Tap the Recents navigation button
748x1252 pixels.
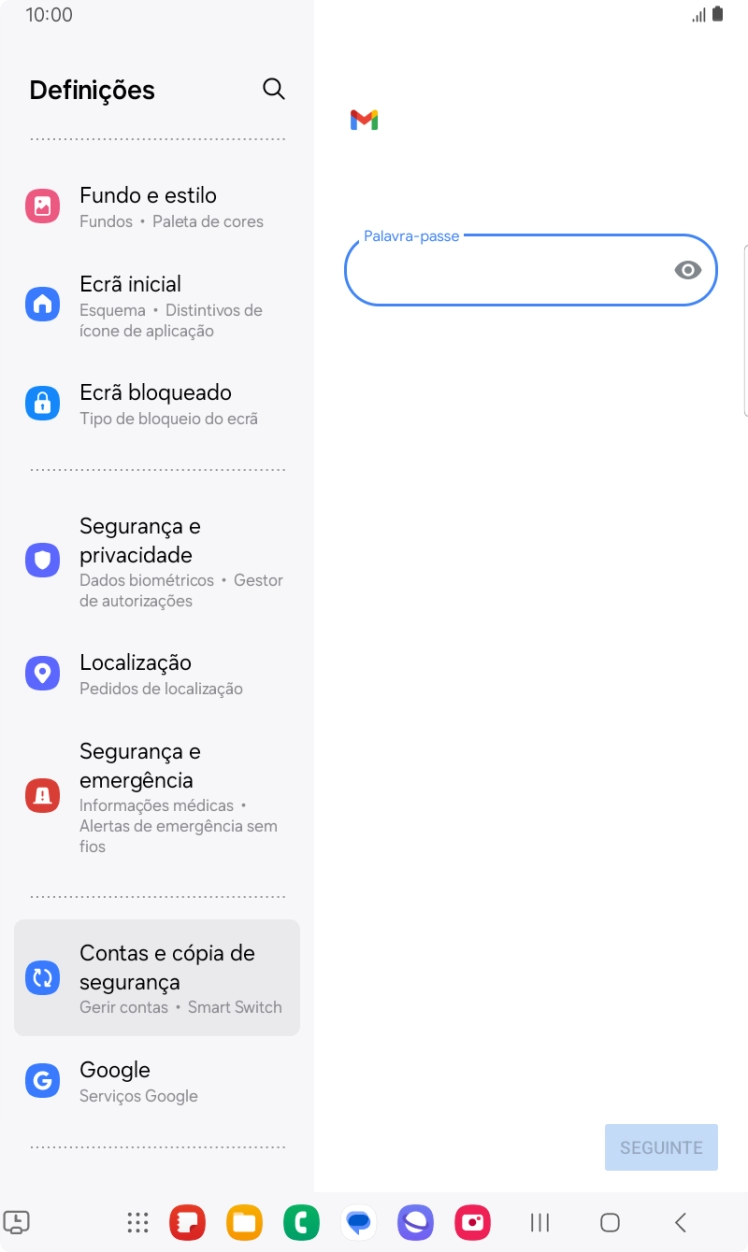click(x=539, y=1222)
